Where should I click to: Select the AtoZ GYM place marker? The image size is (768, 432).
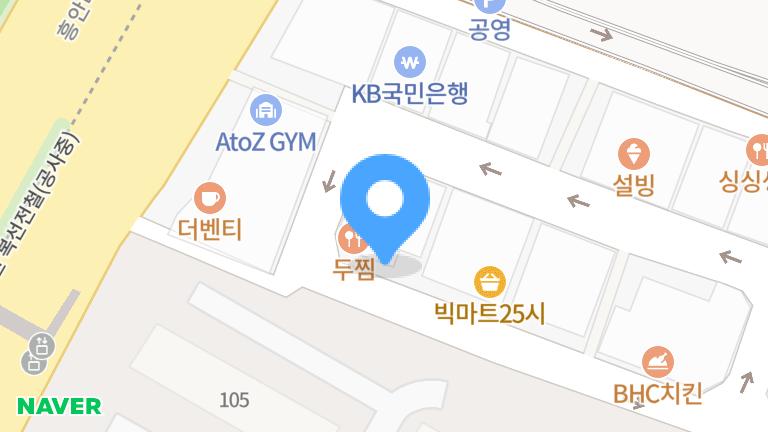(x=266, y=111)
